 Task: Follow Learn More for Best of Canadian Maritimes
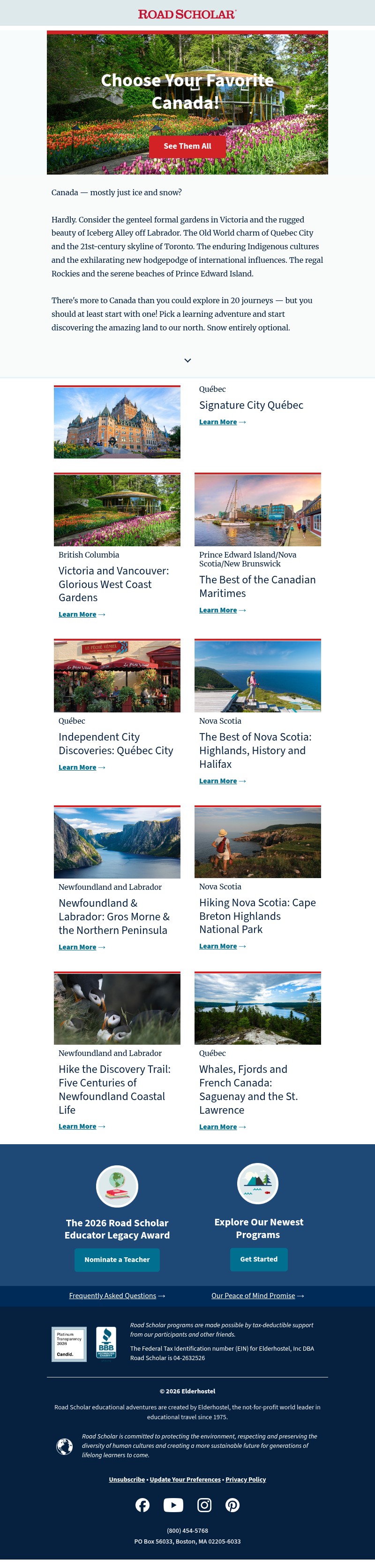point(218,610)
